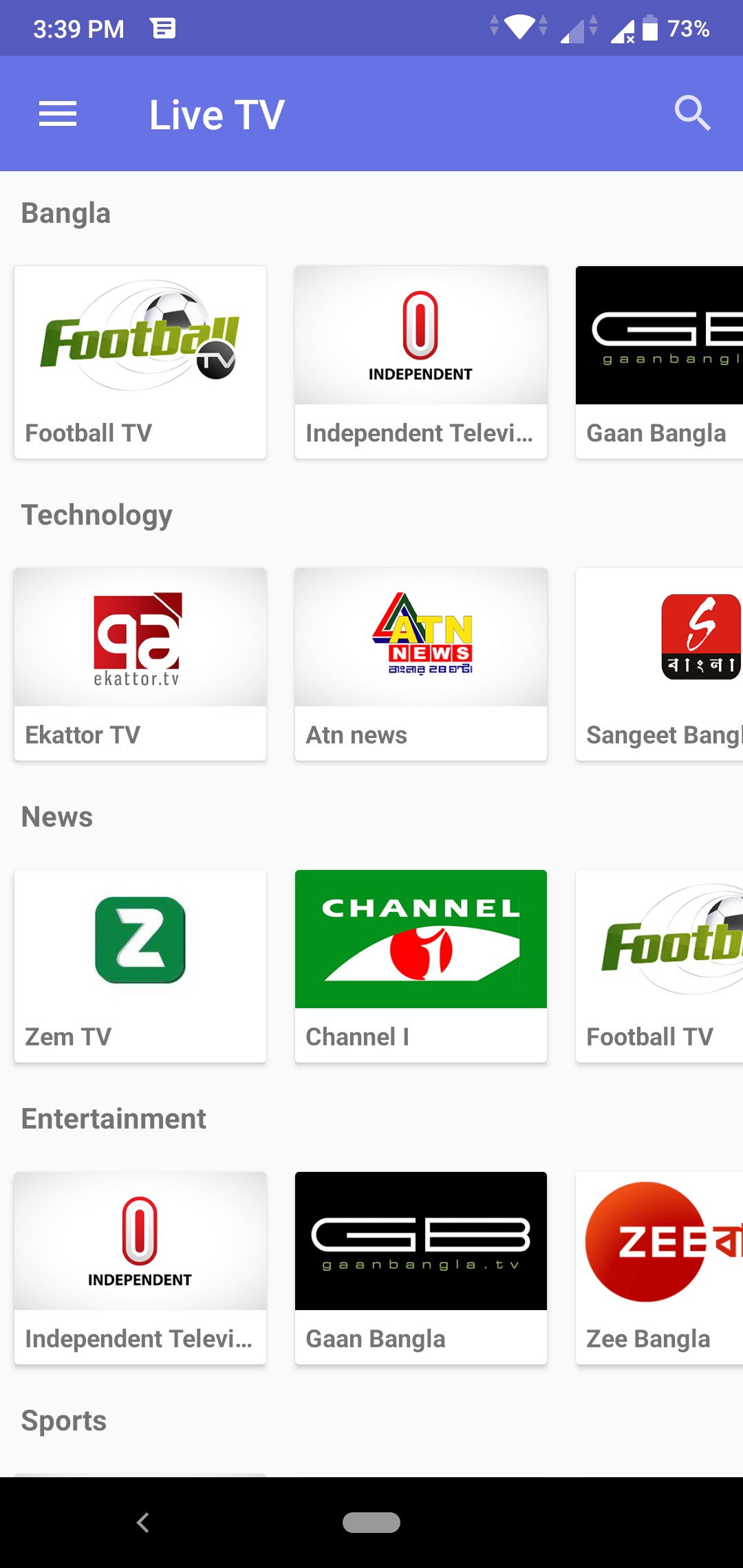This screenshot has height=1568, width=743.
Task: Tap Gaan Bangla under Entertainment
Action: click(420, 1240)
